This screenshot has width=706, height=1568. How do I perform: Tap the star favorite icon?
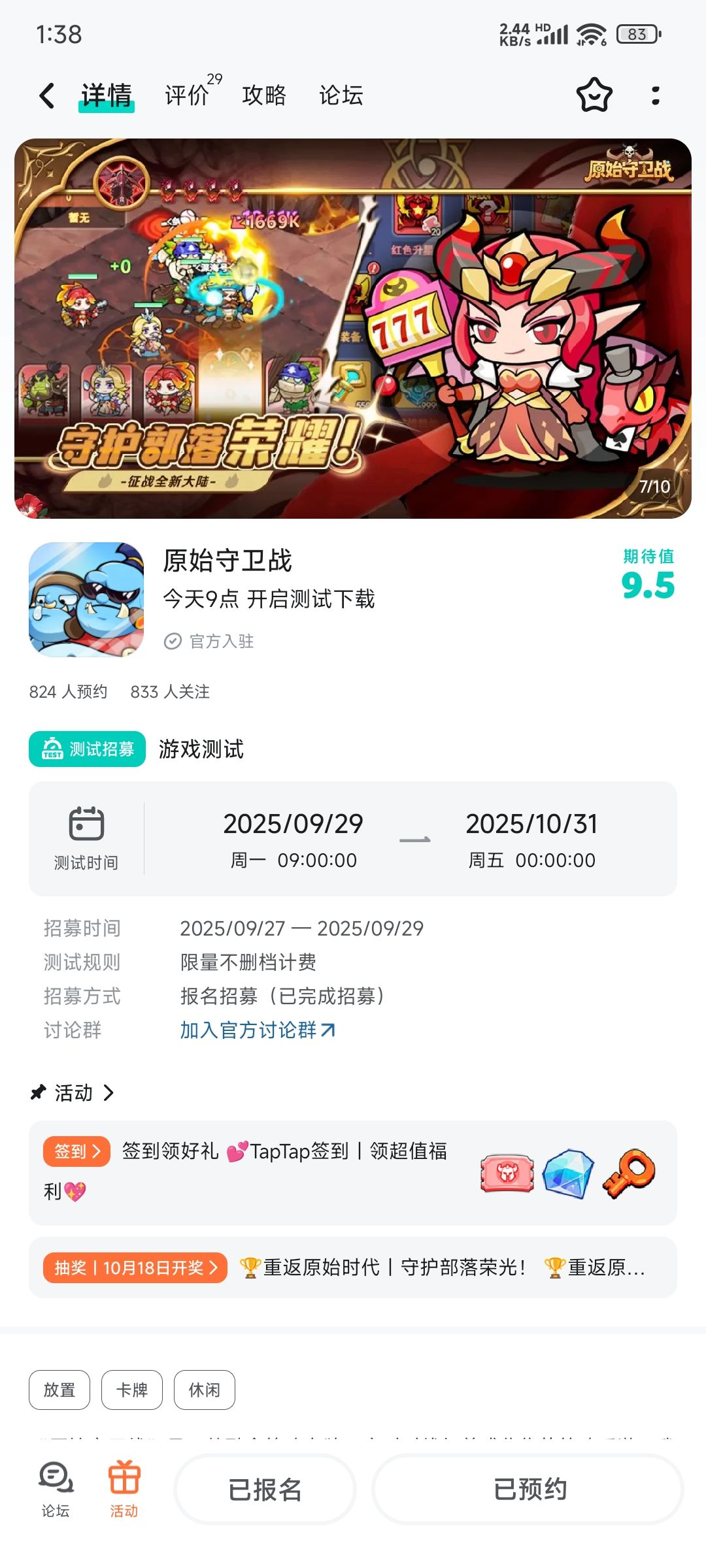coord(594,95)
